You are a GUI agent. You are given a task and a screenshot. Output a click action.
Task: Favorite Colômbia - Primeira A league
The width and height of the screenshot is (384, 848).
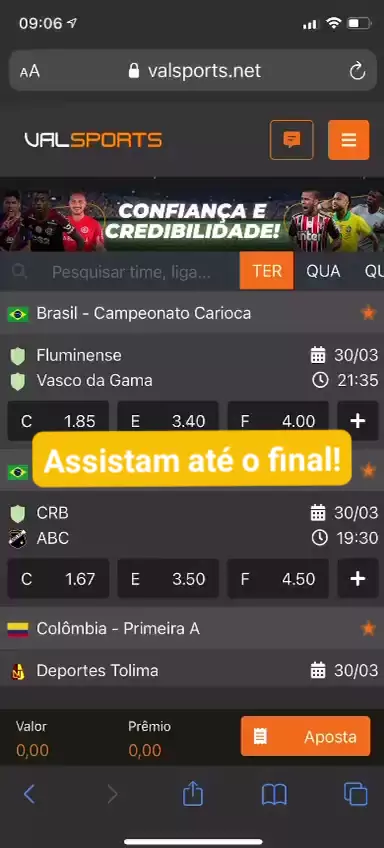click(368, 628)
